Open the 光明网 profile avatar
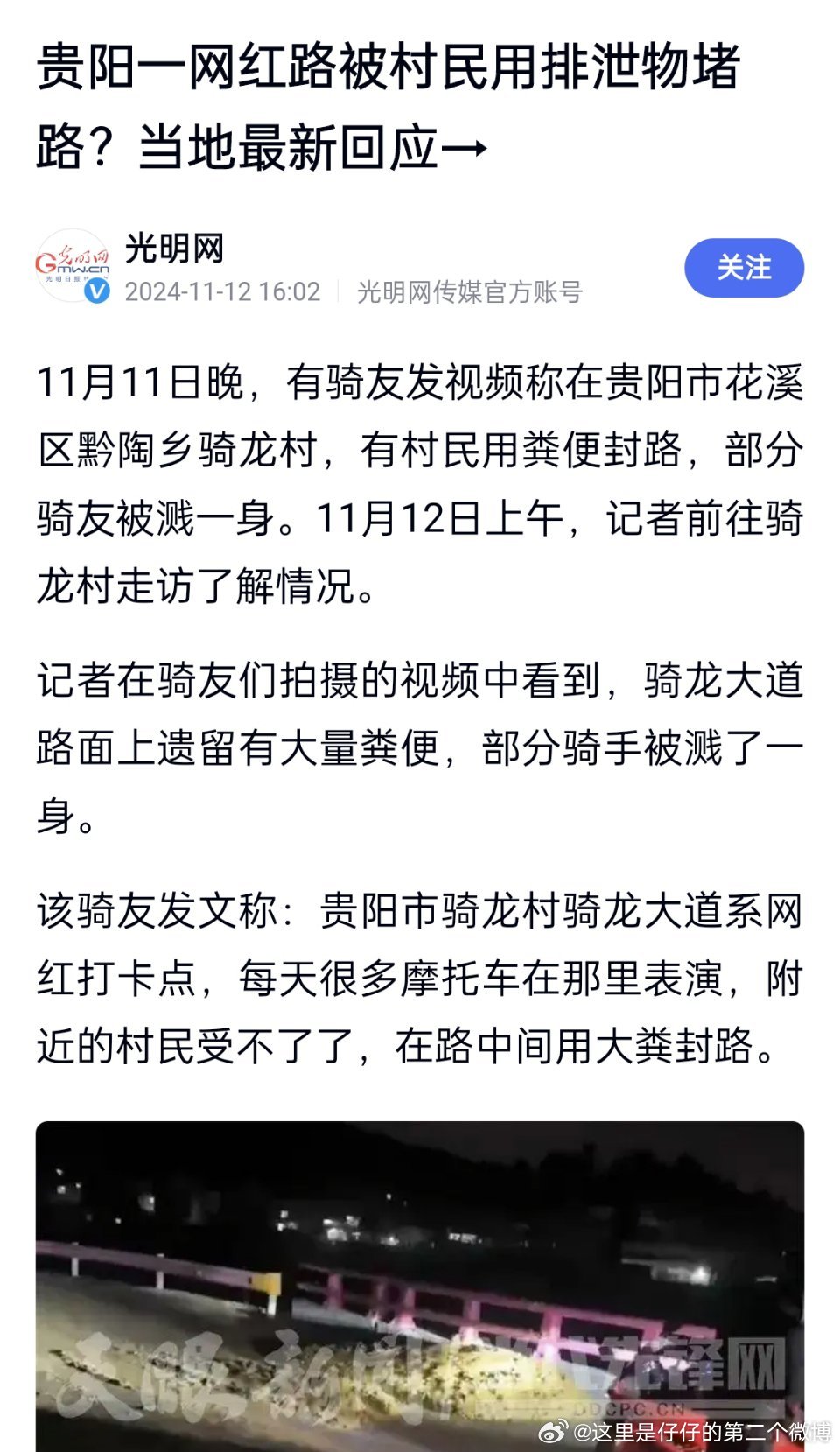 pos(73,266)
